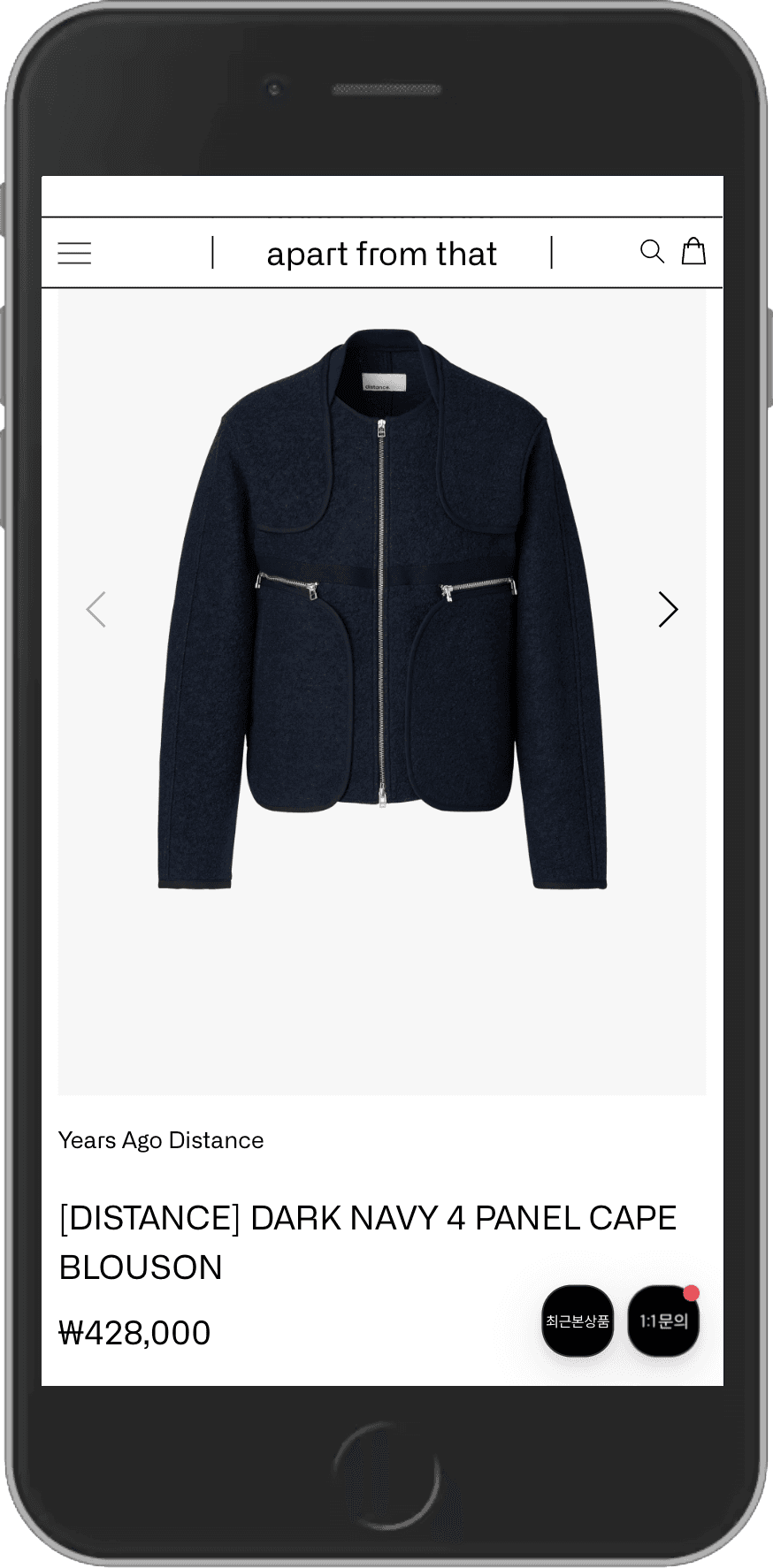Open the hamburger menu
The width and height of the screenshot is (773, 1568).
[74, 253]
